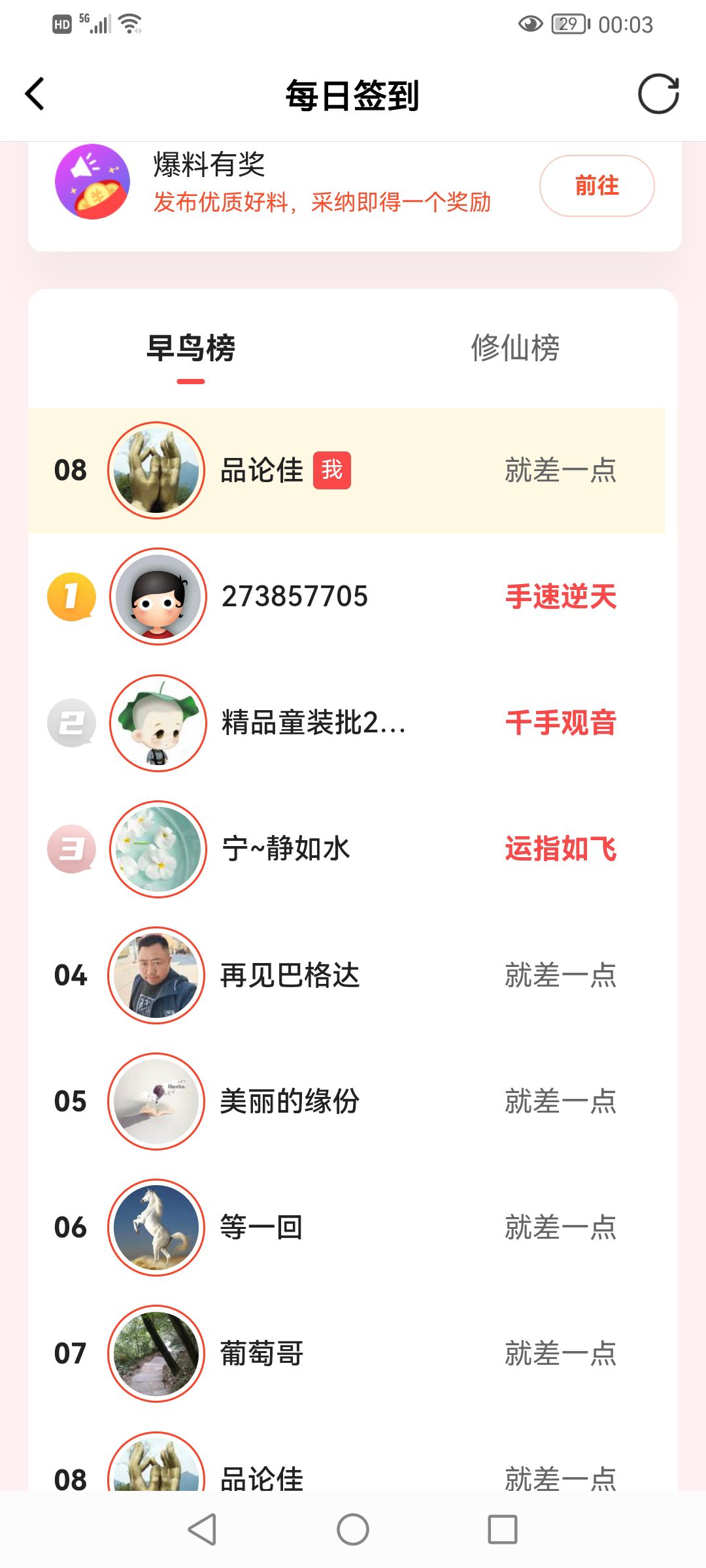The image size is (706, 1568).
Task: Select the 早鸟榜 tab
Action: point(191,348)
